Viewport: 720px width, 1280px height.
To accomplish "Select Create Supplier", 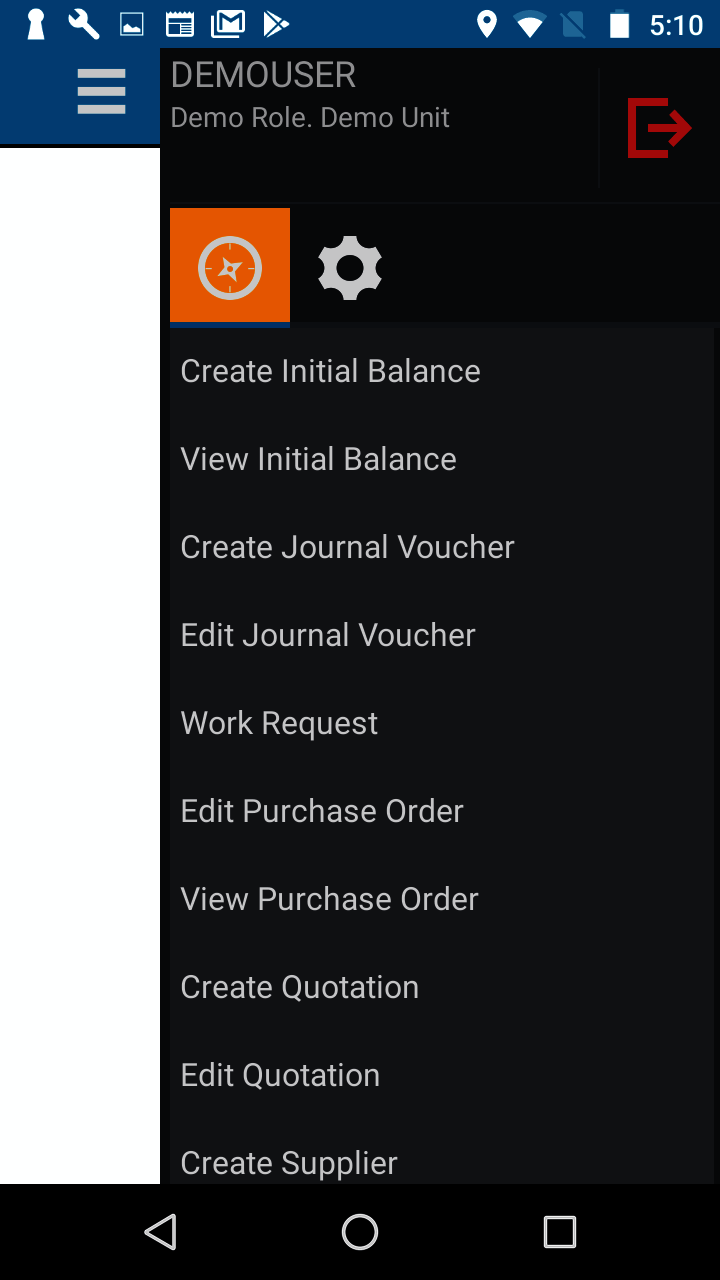I will (x=289, y=1162).
